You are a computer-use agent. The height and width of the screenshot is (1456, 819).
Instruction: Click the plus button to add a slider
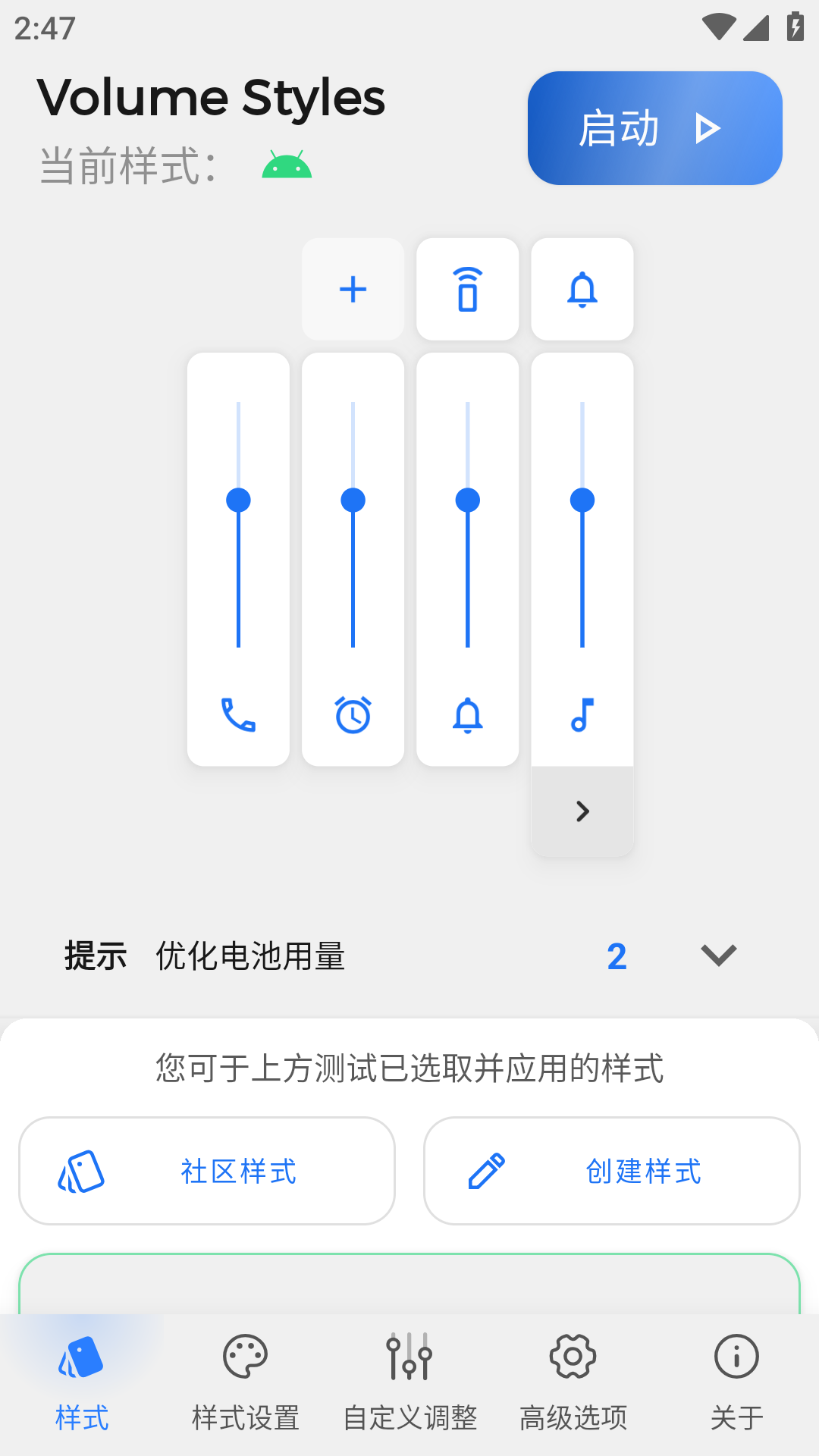353,289
